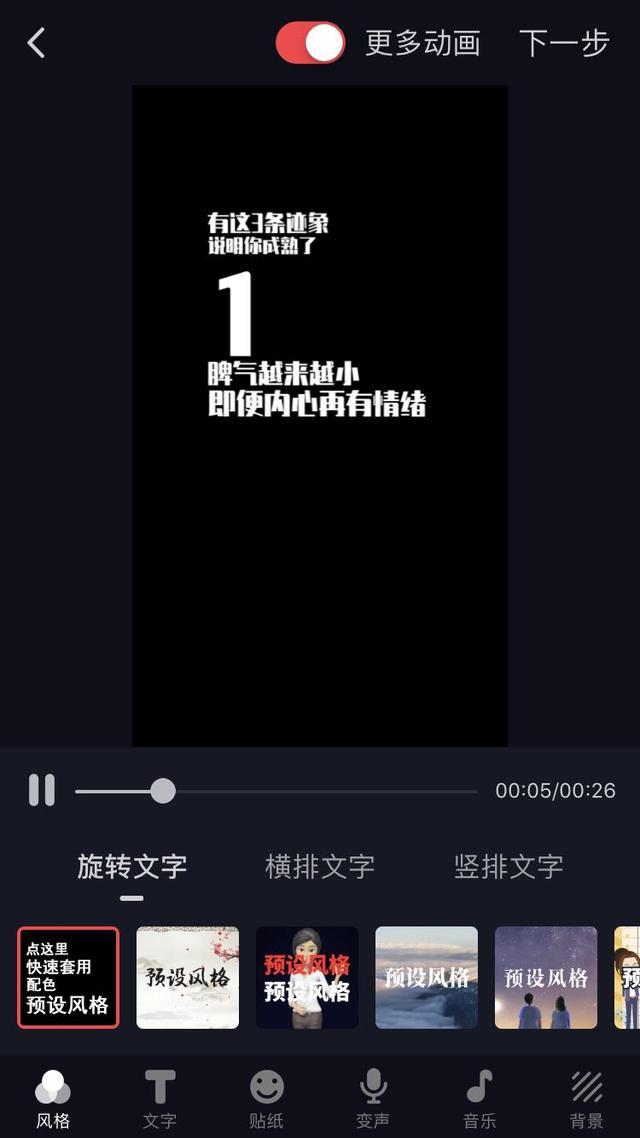Select the black 点这里快速套用配色 preset

68,978
